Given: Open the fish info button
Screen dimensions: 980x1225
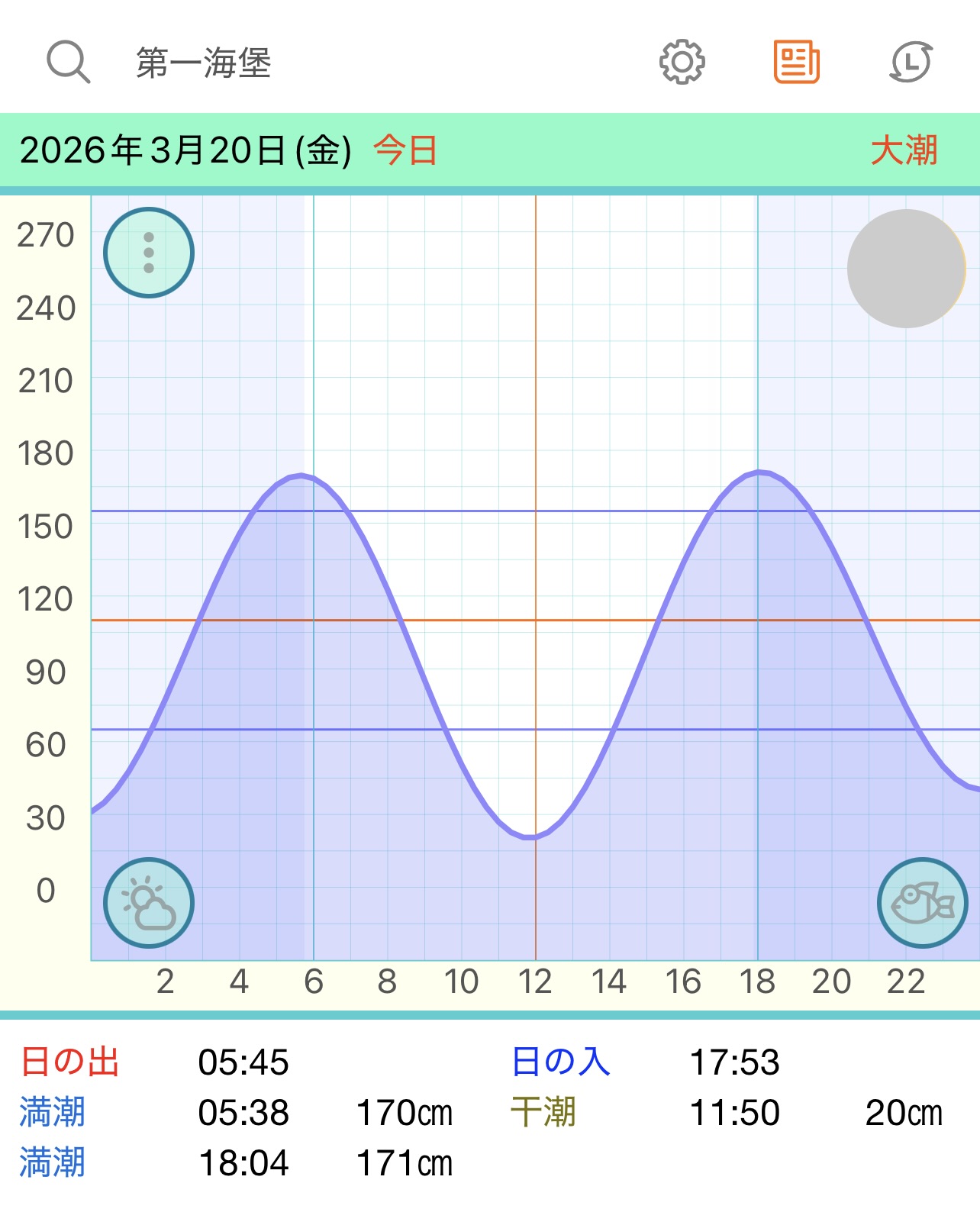Looking at the screenshot, I should 922,903.
